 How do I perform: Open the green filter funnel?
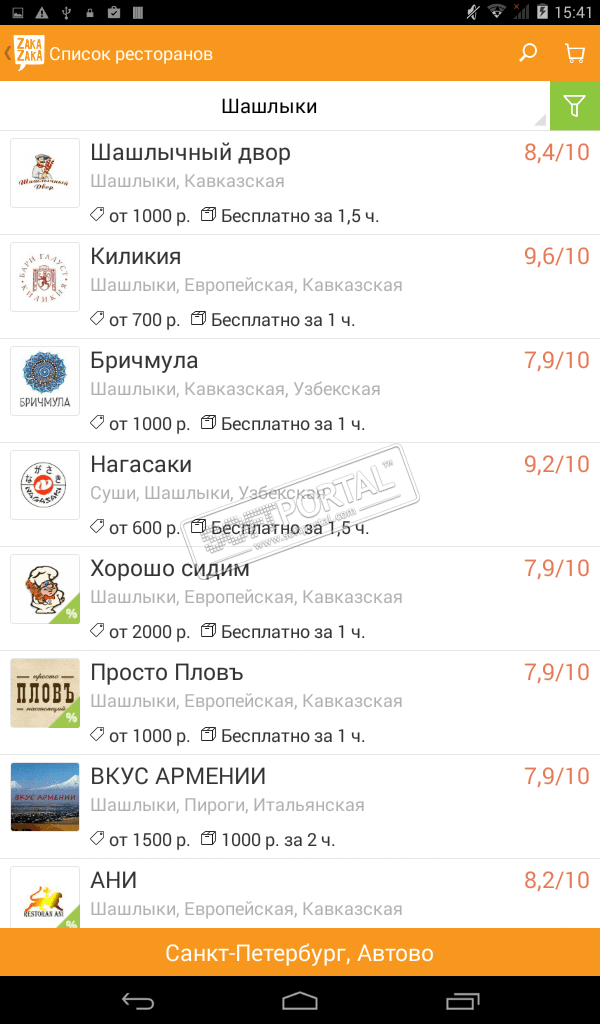coord(574,106)
